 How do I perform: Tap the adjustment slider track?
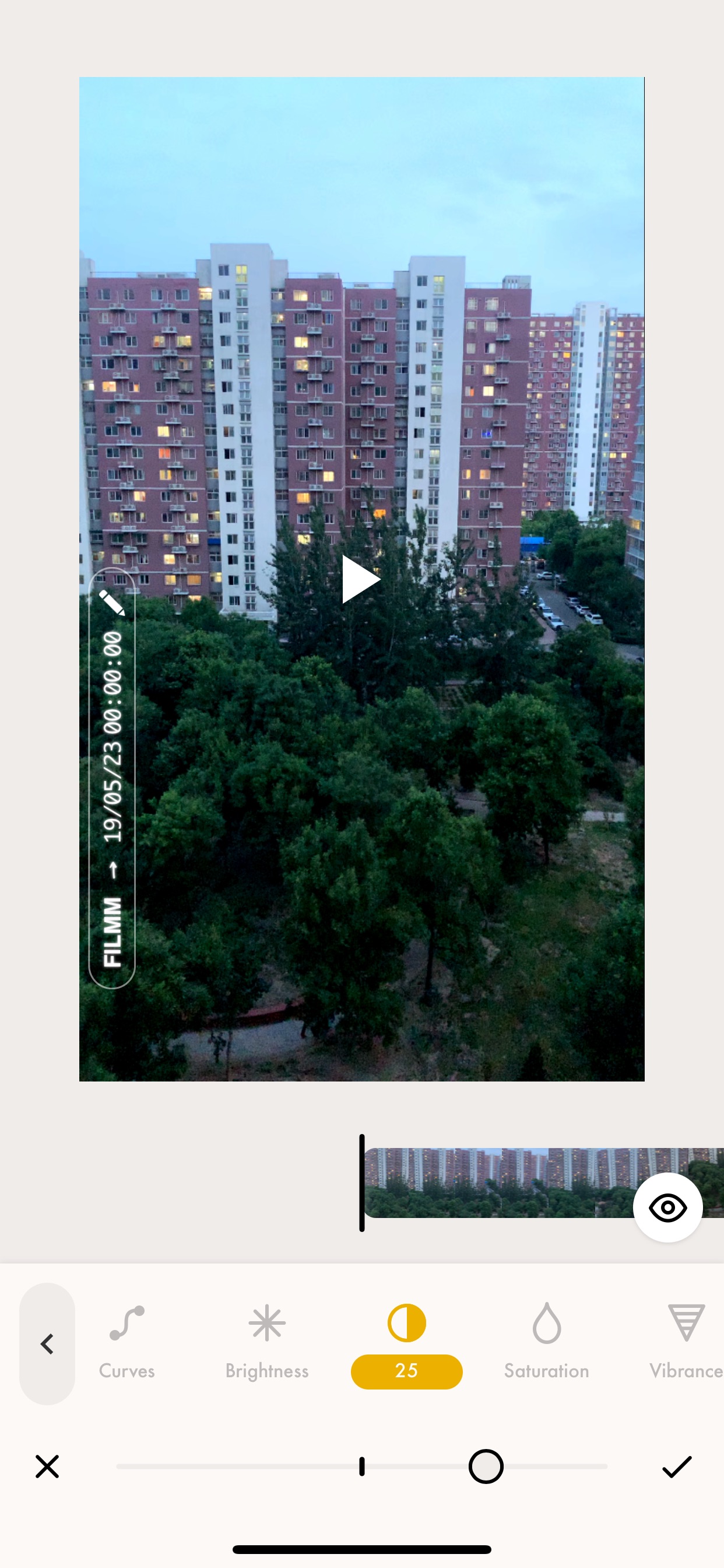pyautogui.click(x=362, y=1466)
